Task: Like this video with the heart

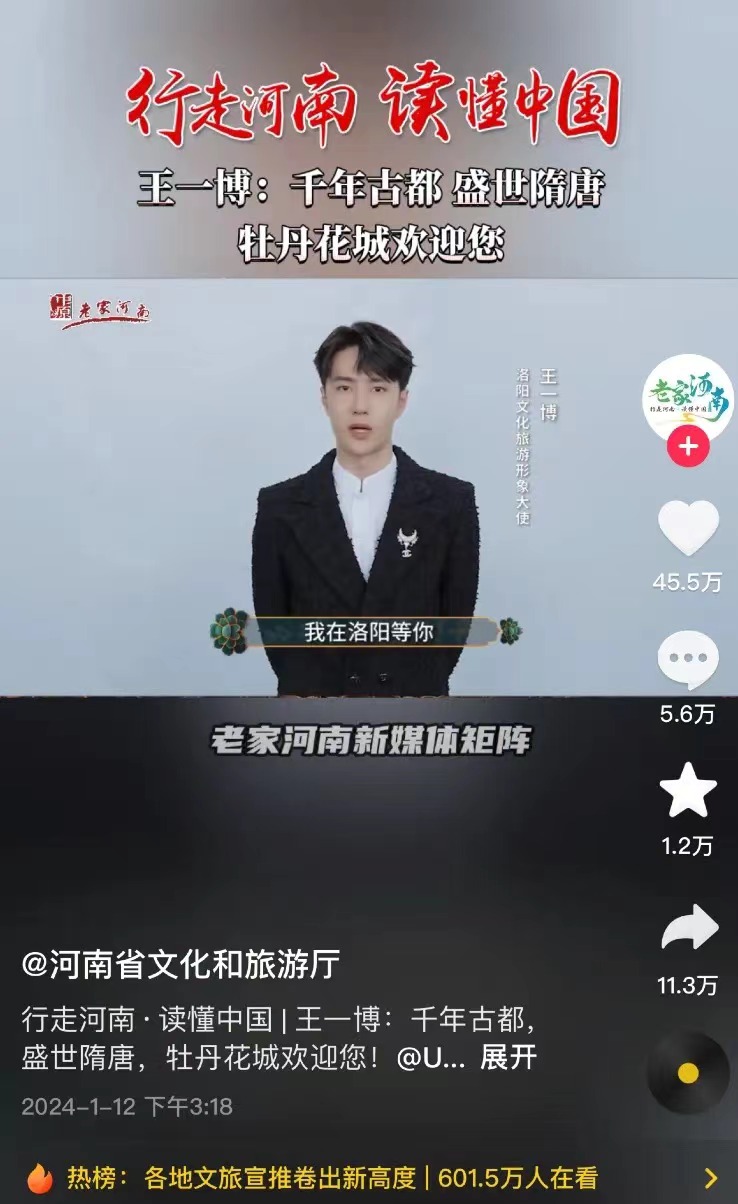Action: tap(688, 528)
